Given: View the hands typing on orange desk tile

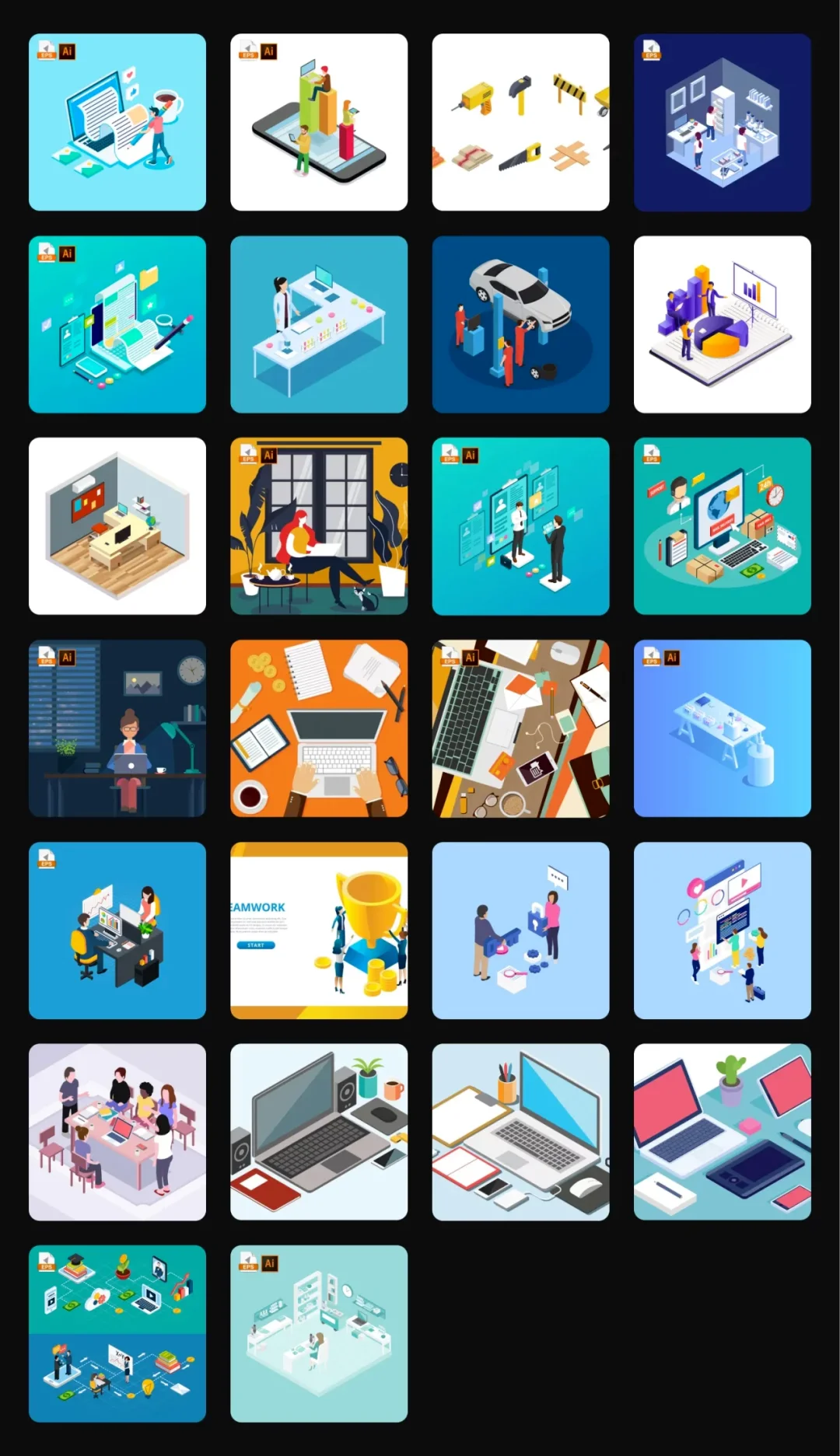Looking at the screenshot, I should (319, 728).
